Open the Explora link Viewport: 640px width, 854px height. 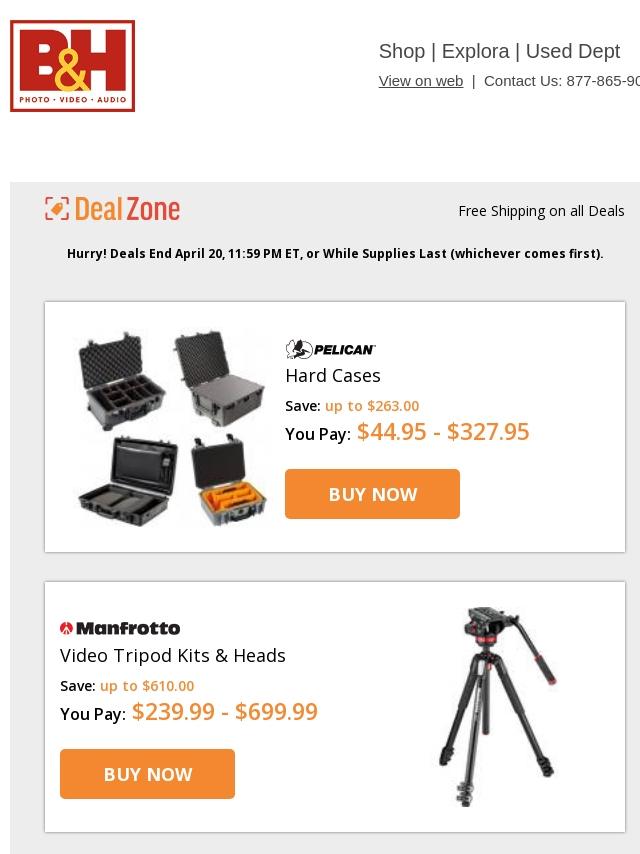pyautogui.click(x=475, y=51)
